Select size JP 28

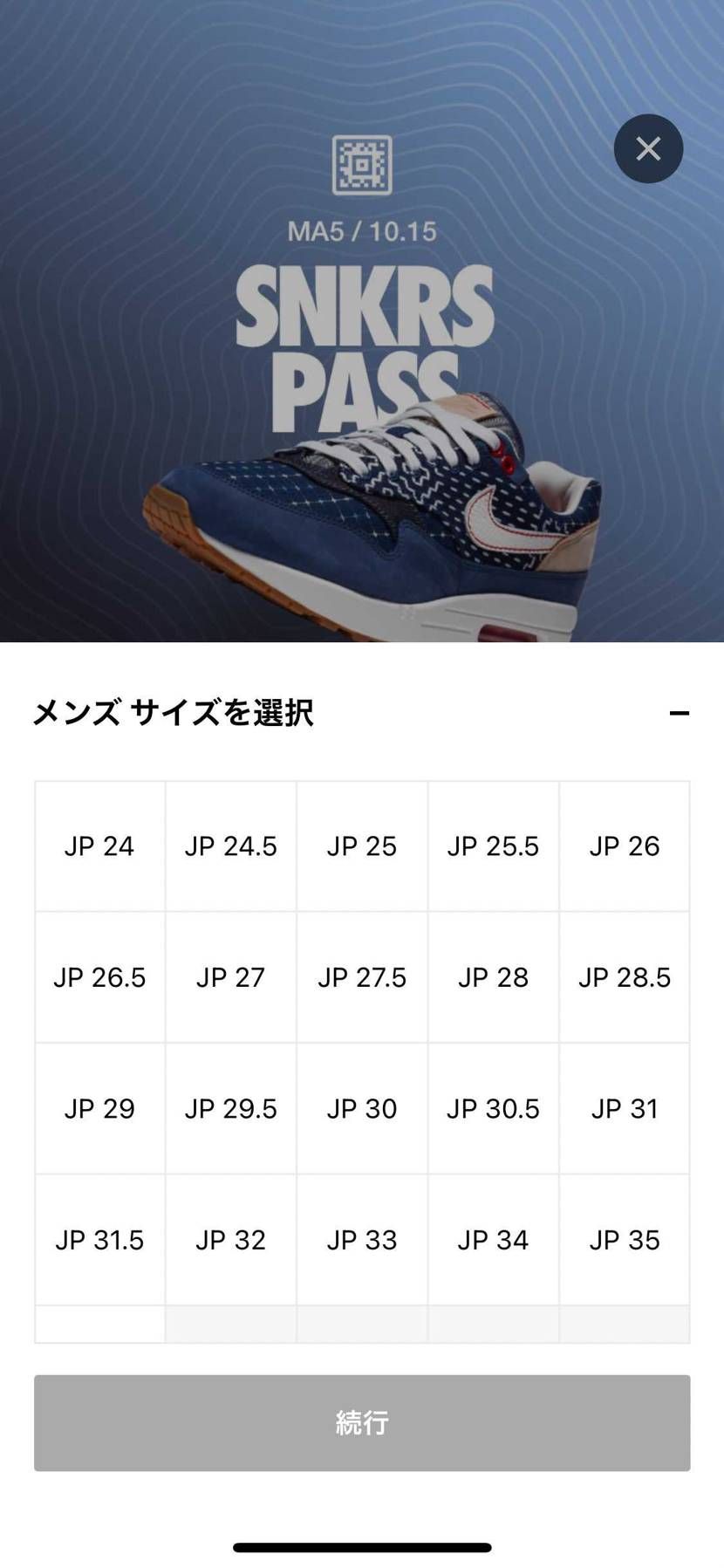click(x=493, y=977)
